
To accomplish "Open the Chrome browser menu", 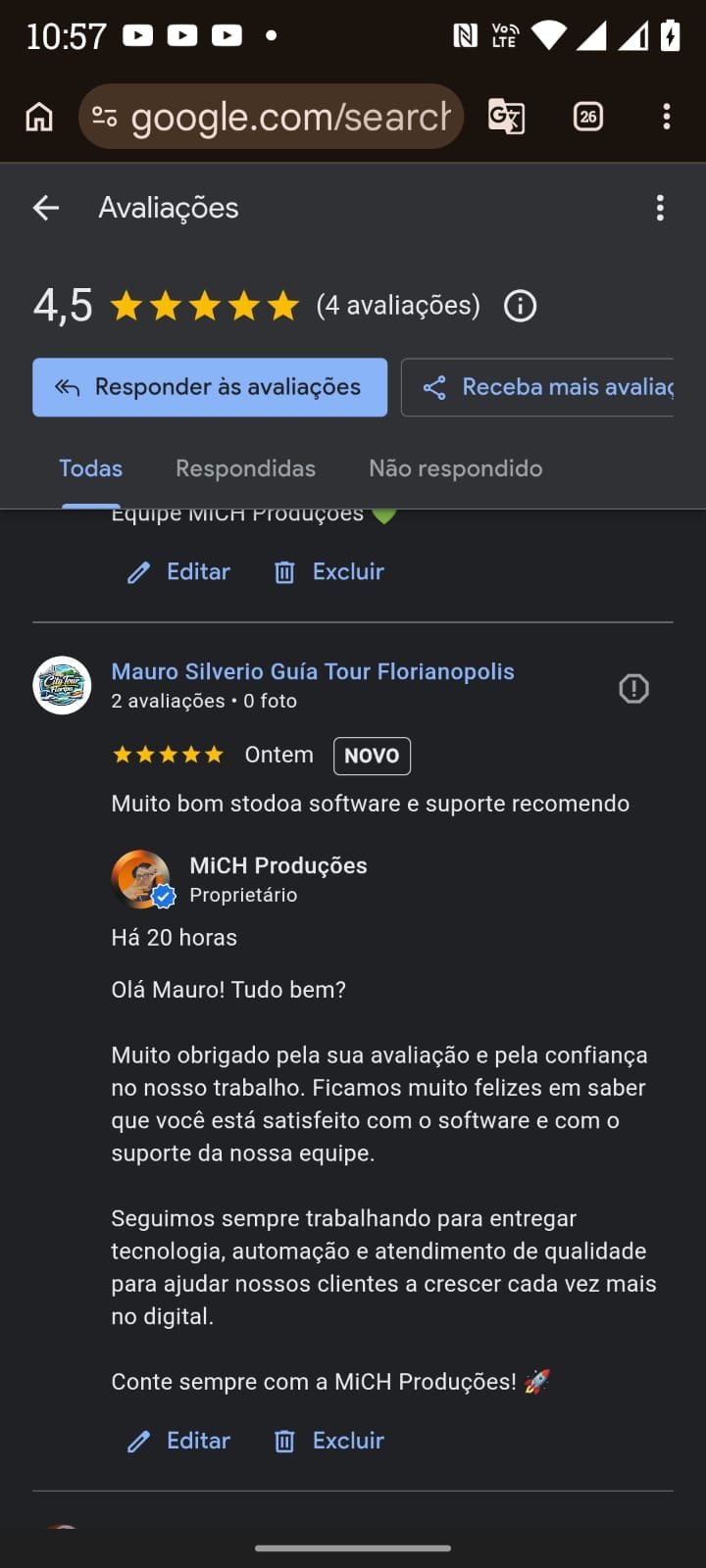I will tap(667, 117).
